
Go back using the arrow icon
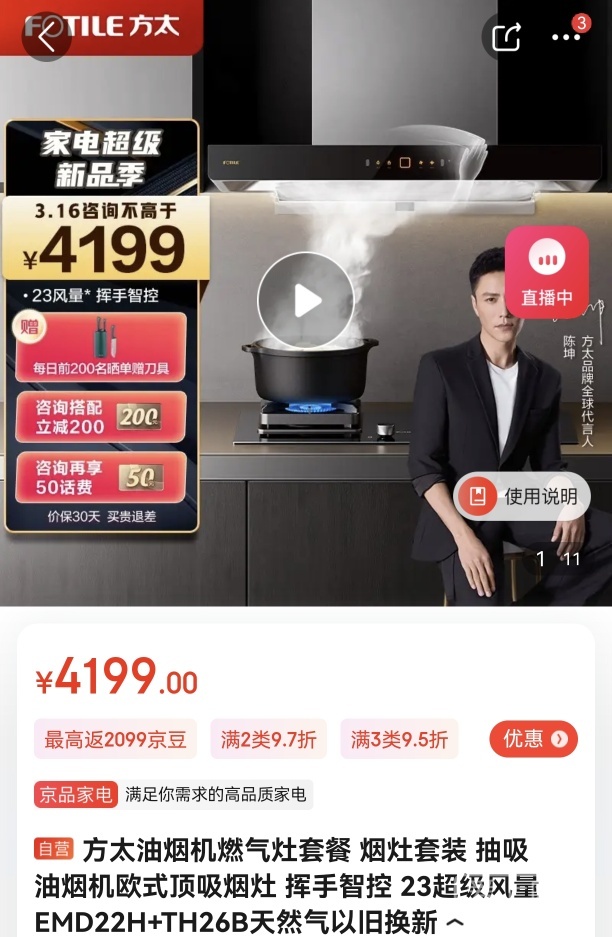pyautogui.click(x=46, y=37)
